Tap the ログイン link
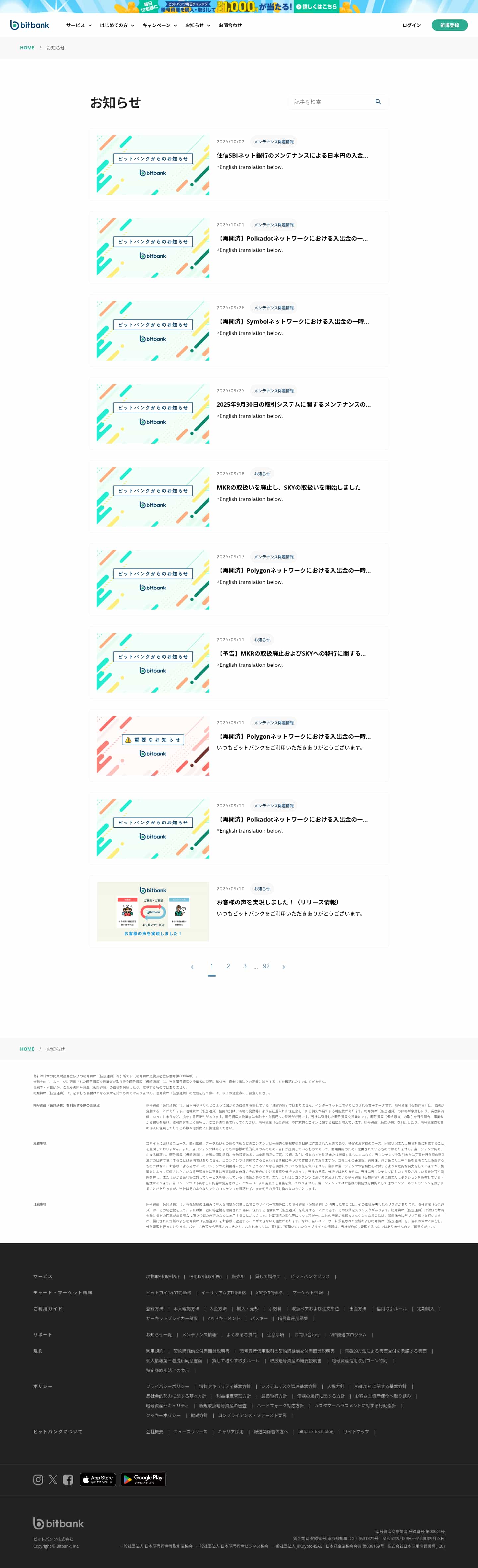The image size is (478, 1568). point(411,25)
